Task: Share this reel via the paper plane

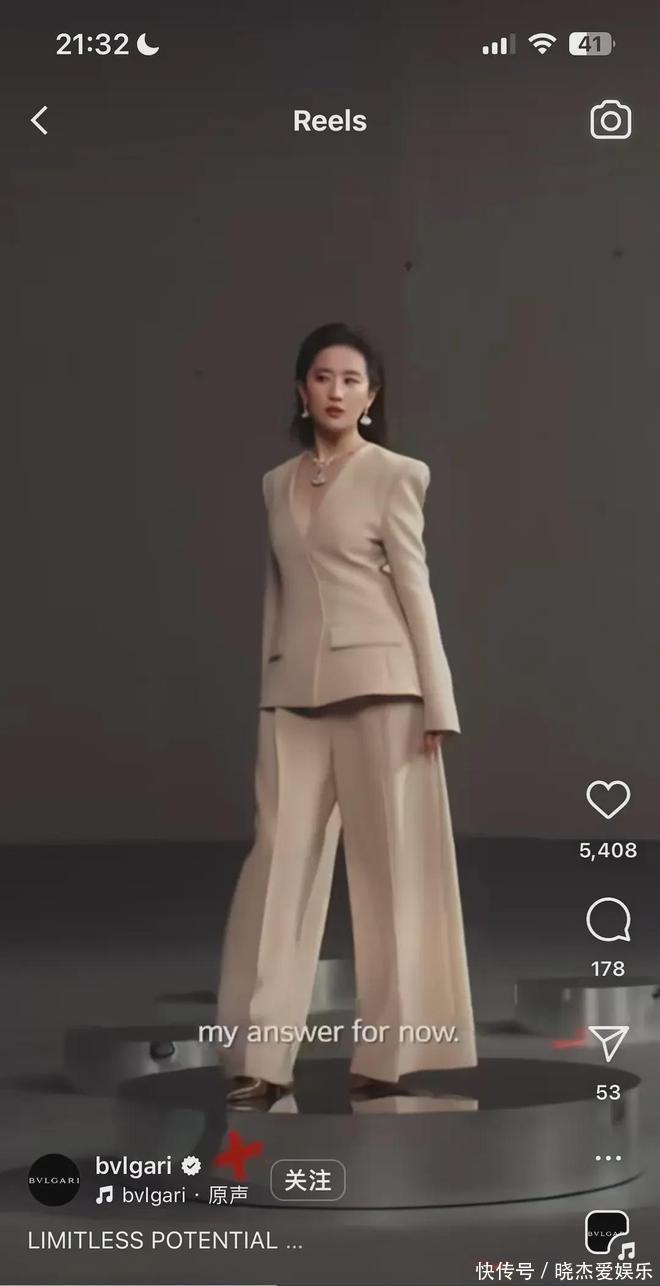Action: tap(607, 1043)
